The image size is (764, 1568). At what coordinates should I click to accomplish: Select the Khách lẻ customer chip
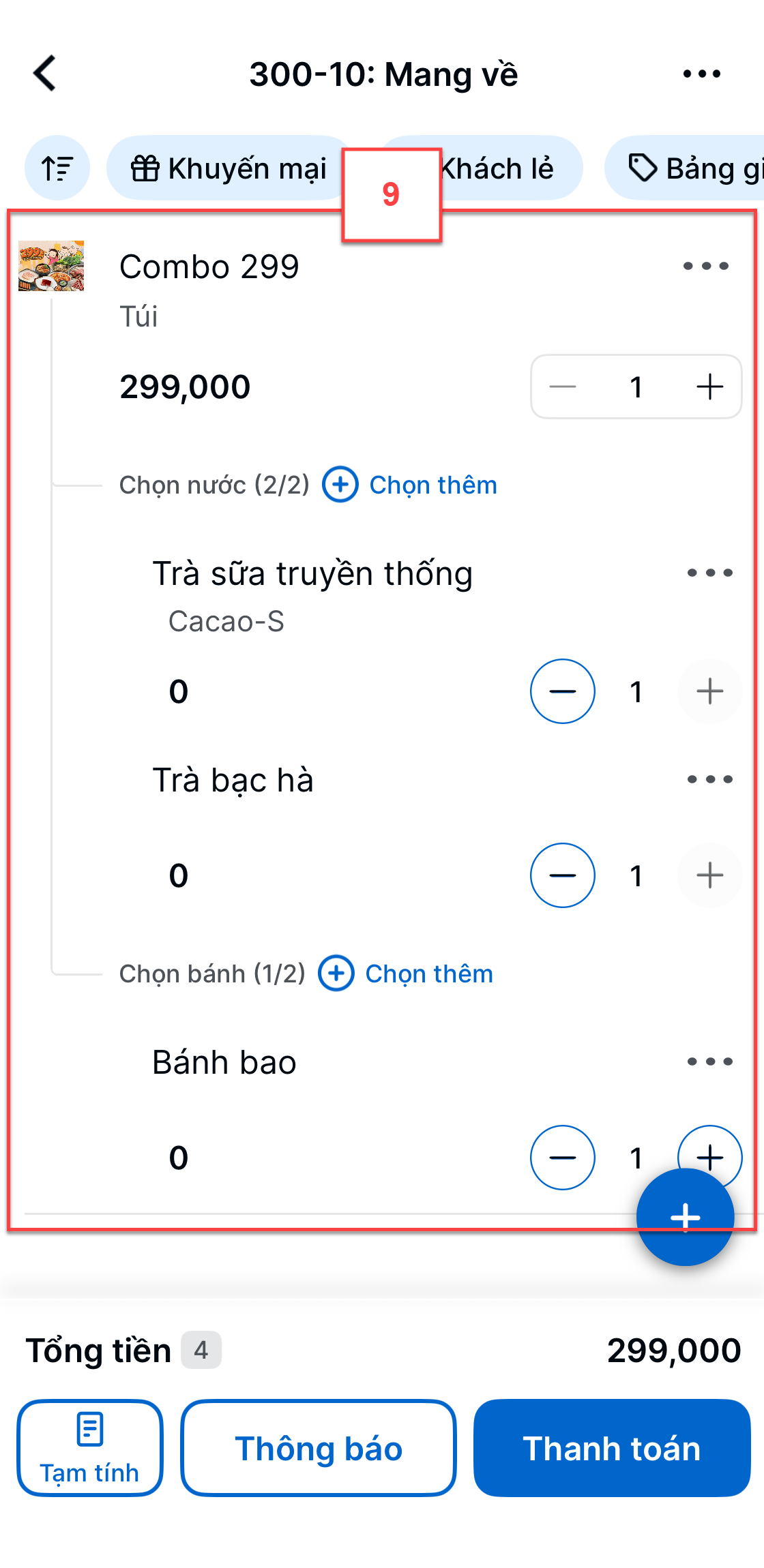[496, 168]
